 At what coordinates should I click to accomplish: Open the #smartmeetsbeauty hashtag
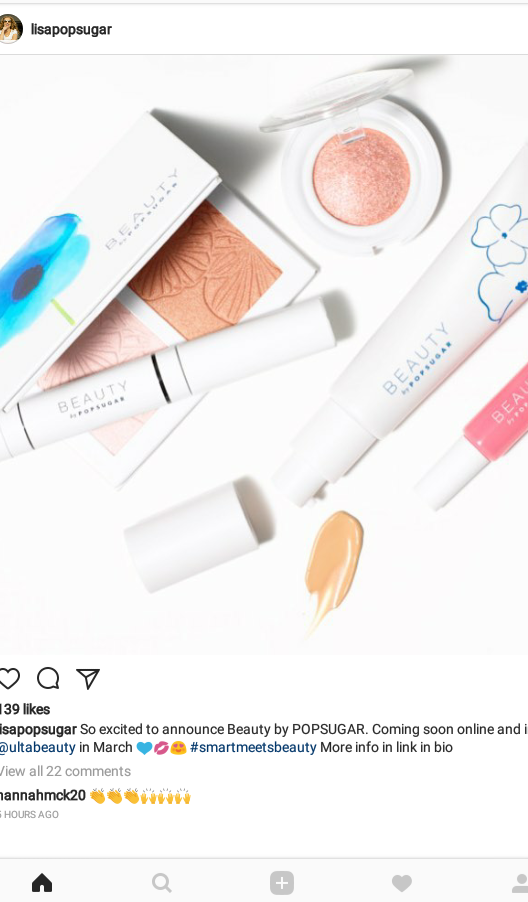(253, 747)
